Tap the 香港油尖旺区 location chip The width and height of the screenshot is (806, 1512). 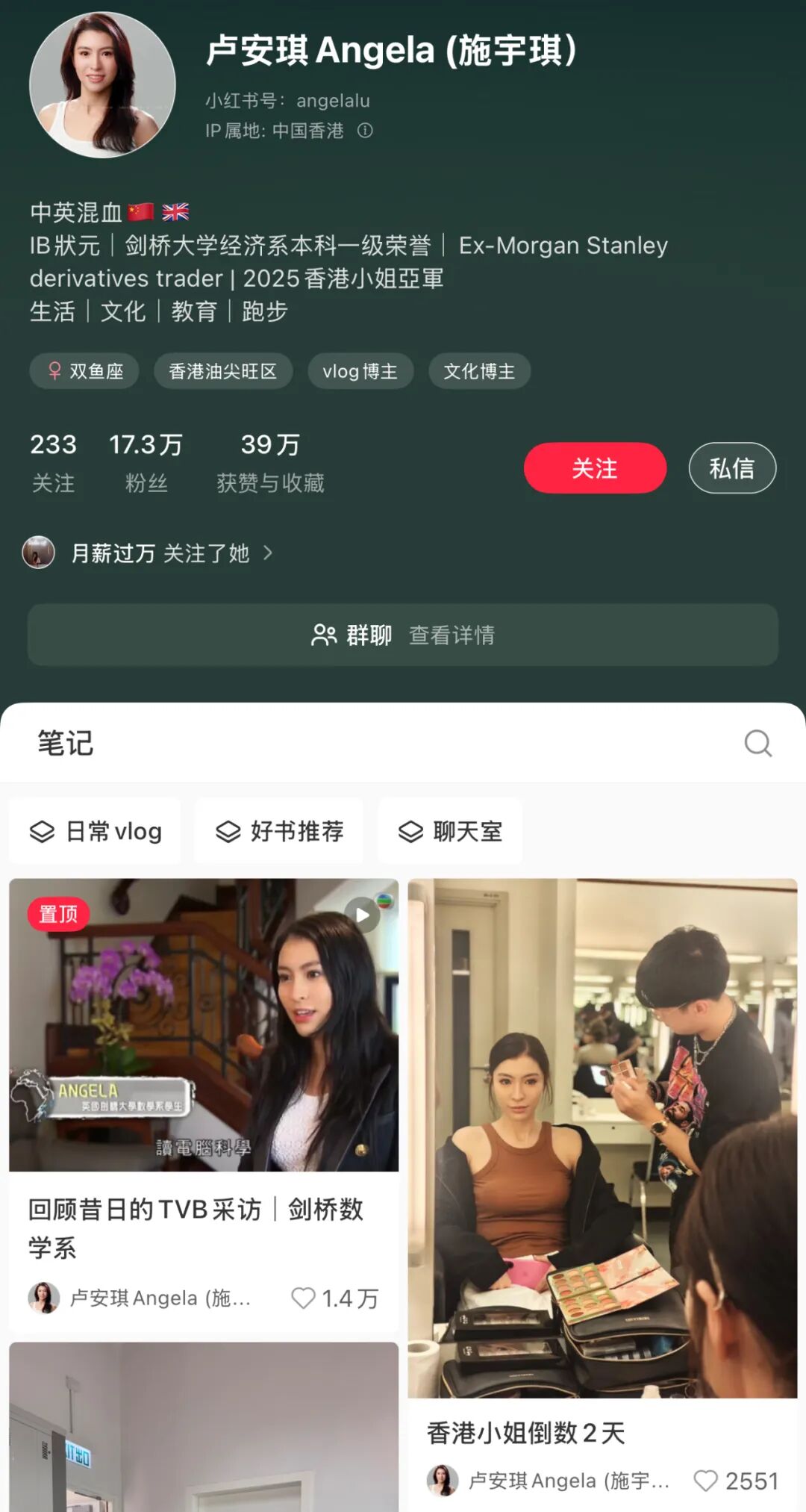click(x=222, y=371)
